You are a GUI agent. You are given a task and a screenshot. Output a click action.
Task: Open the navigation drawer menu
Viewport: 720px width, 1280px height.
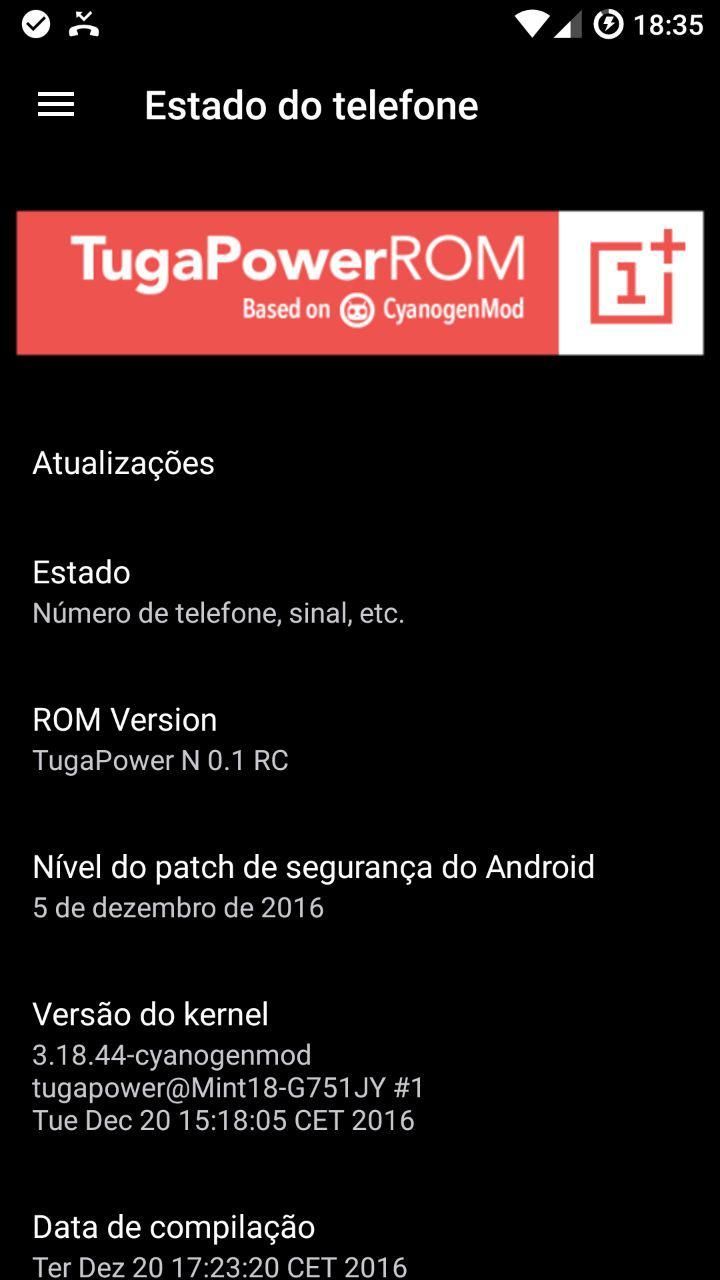pyautogui.click(x=56, y=105)
